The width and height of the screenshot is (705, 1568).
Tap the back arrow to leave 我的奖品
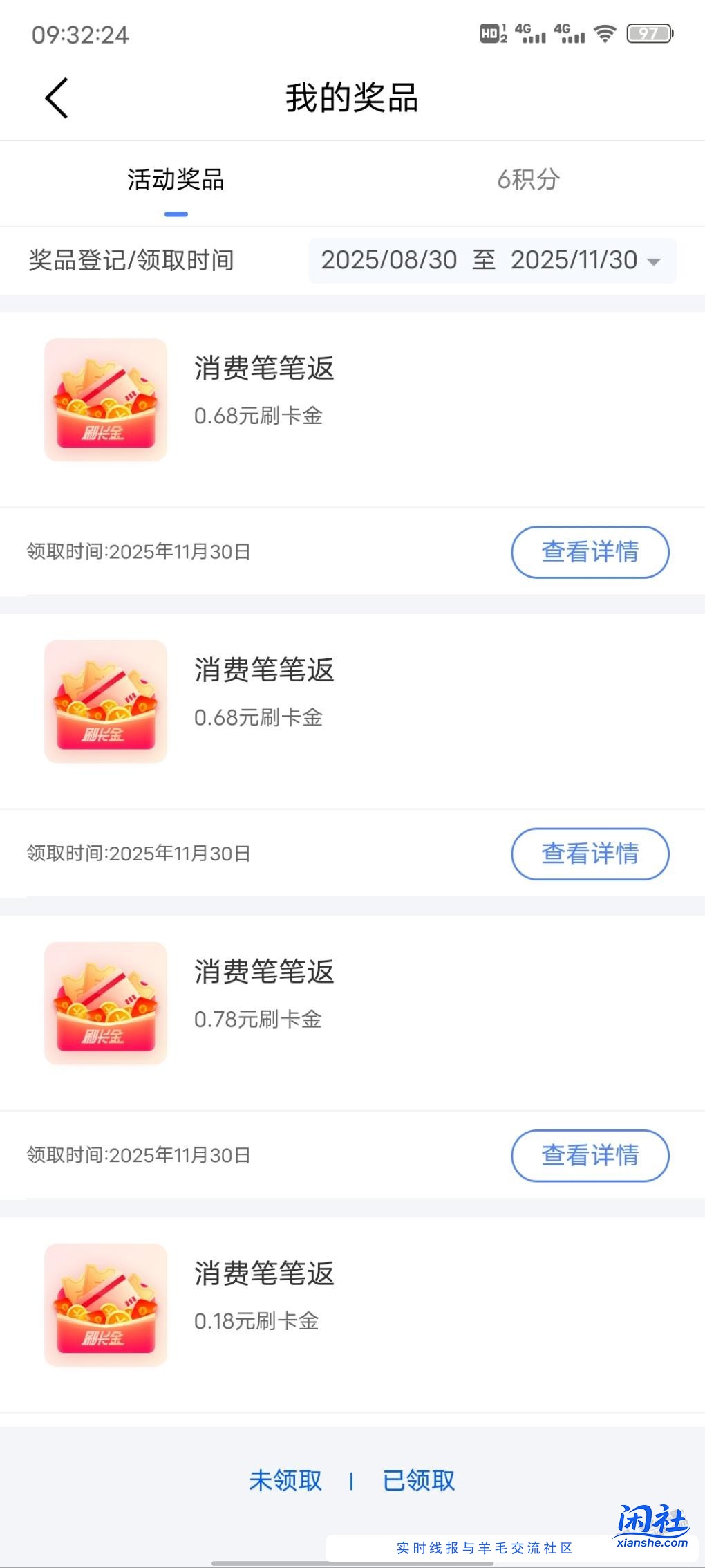(57, 98)
